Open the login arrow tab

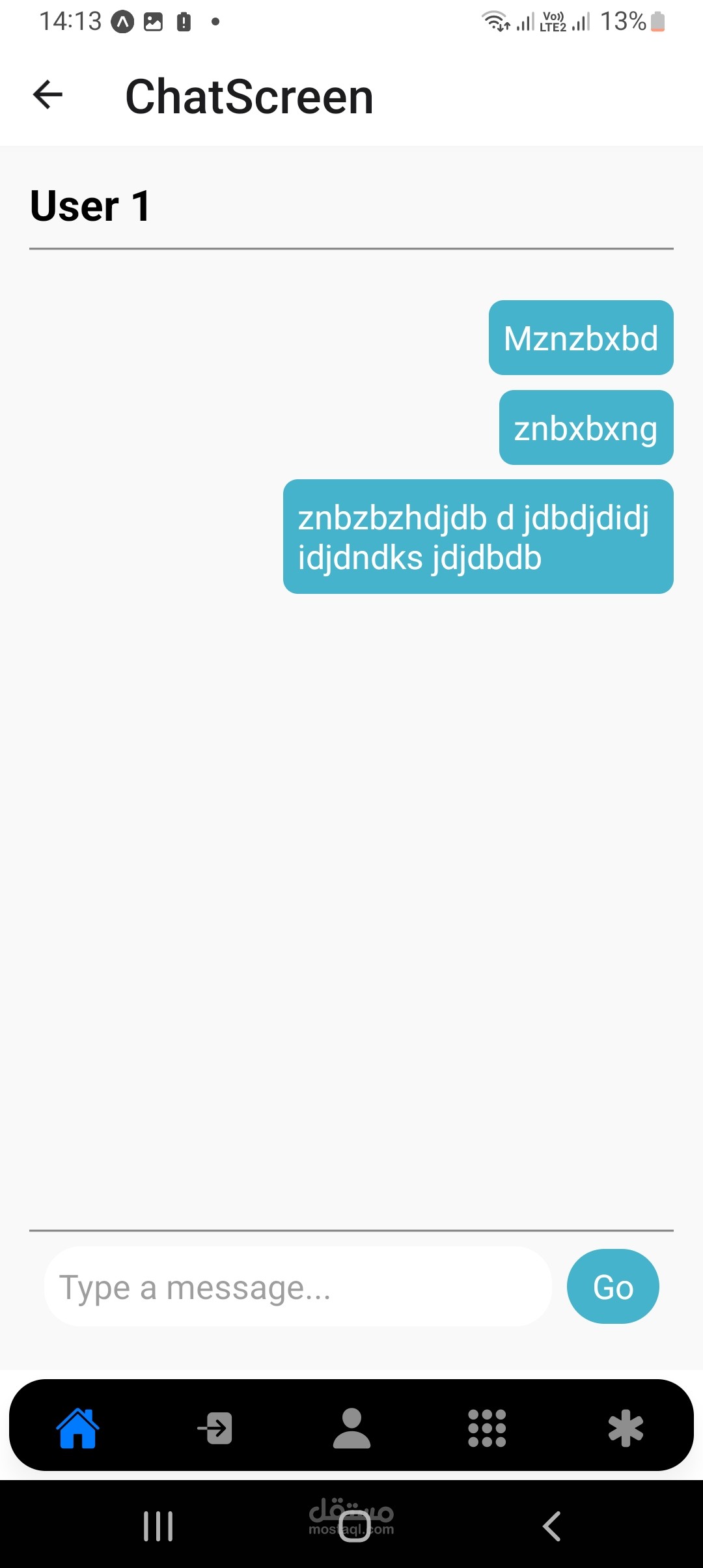215,1428
